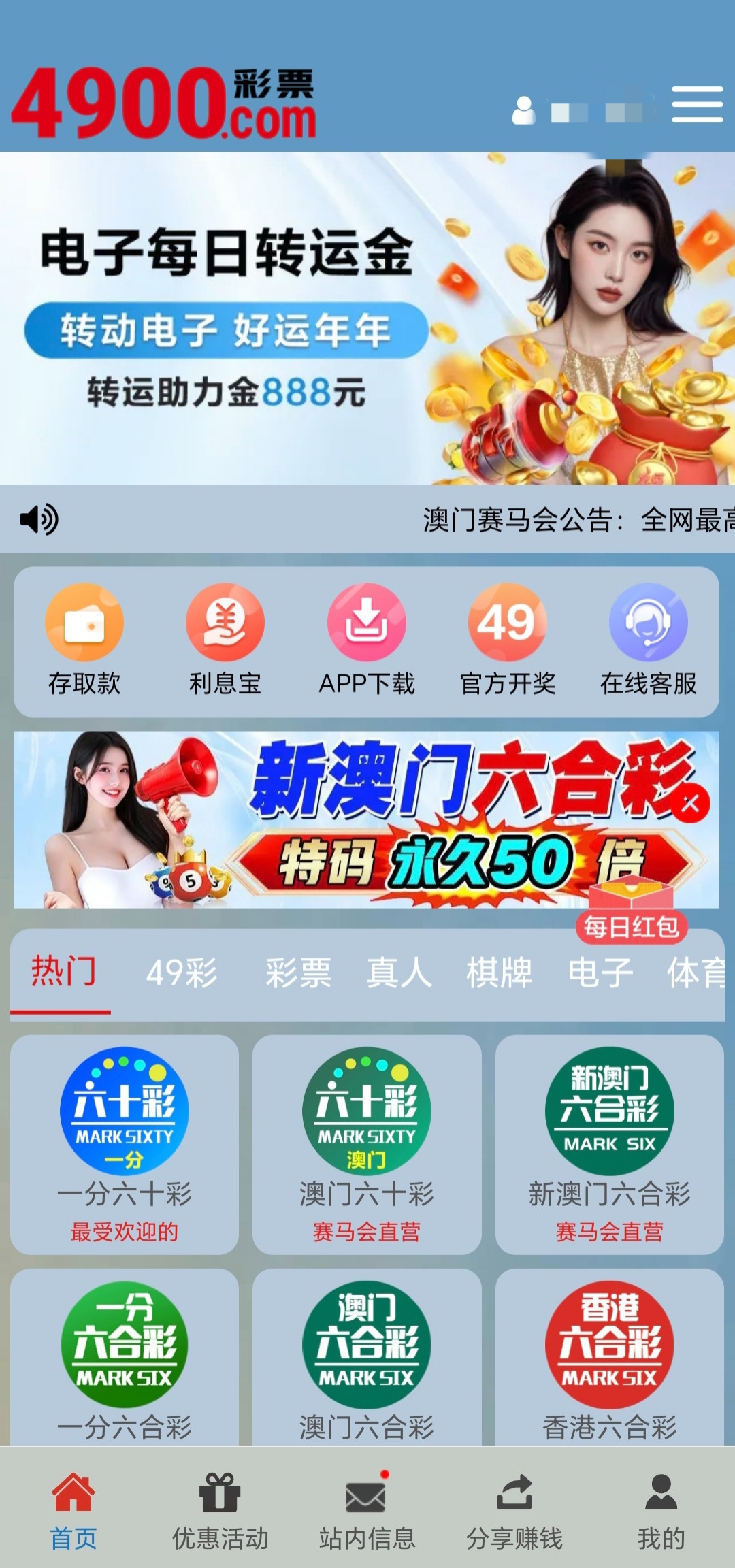Switch to the 彩票 tab

298,973
